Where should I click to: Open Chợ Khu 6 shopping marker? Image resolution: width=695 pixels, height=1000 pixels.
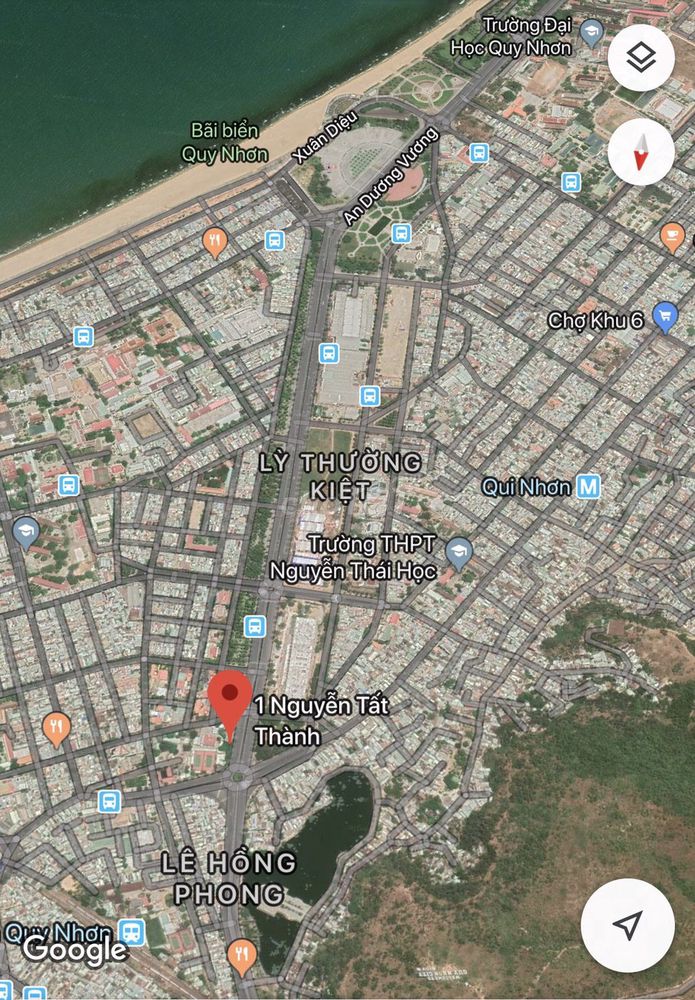(x=664, y=319)
